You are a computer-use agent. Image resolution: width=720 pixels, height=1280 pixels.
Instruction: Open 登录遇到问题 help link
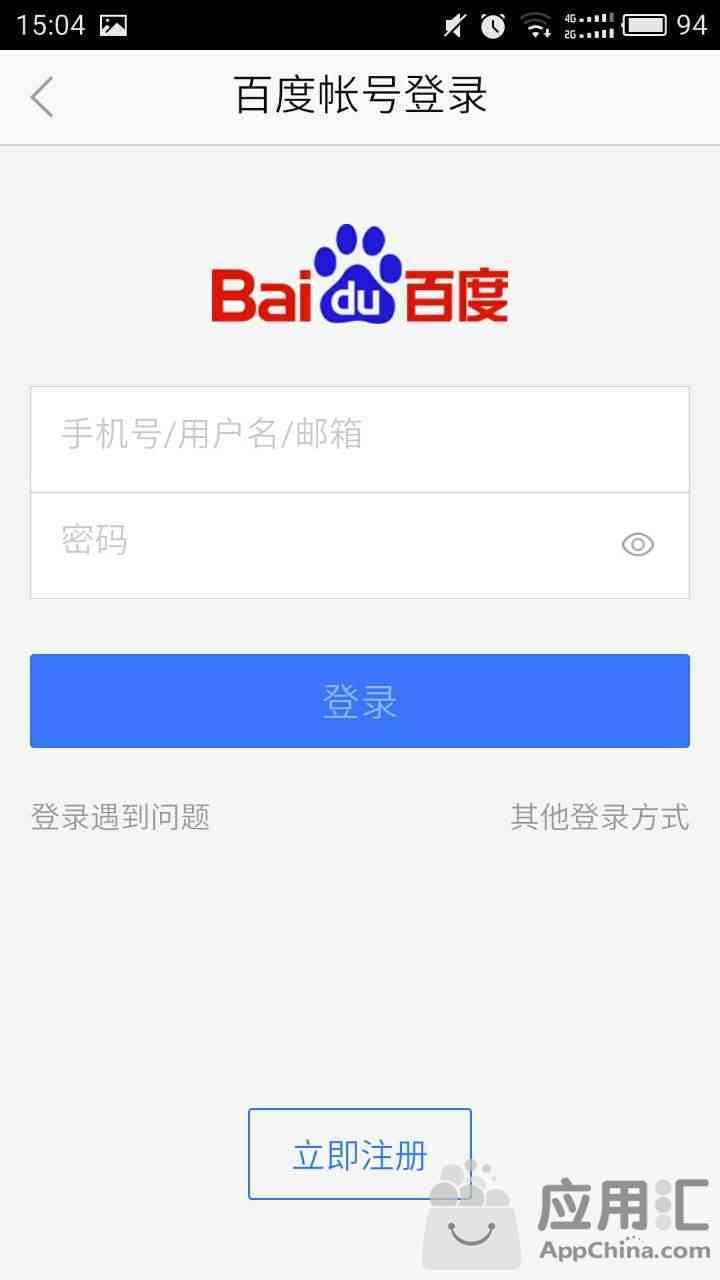point(120,817)
